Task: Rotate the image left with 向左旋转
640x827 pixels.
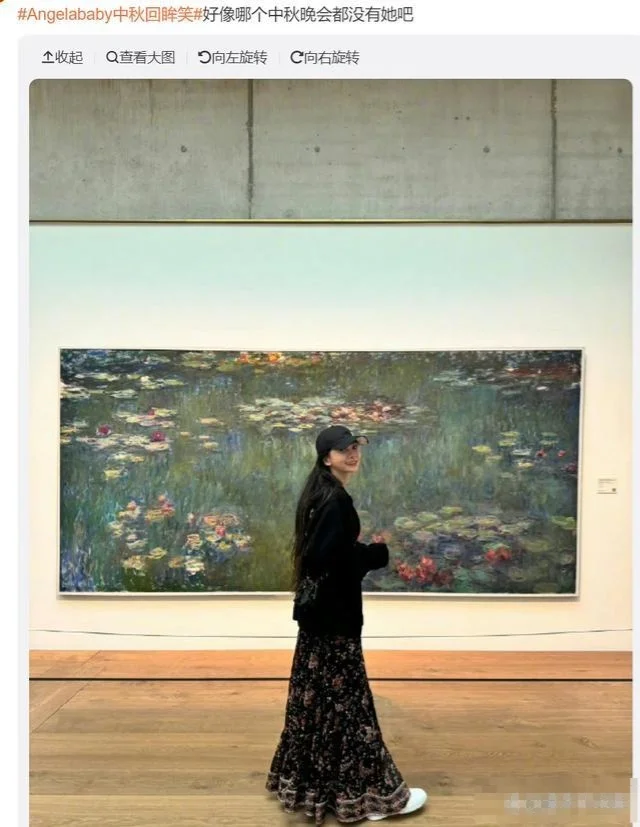Action: click(233, 58)
